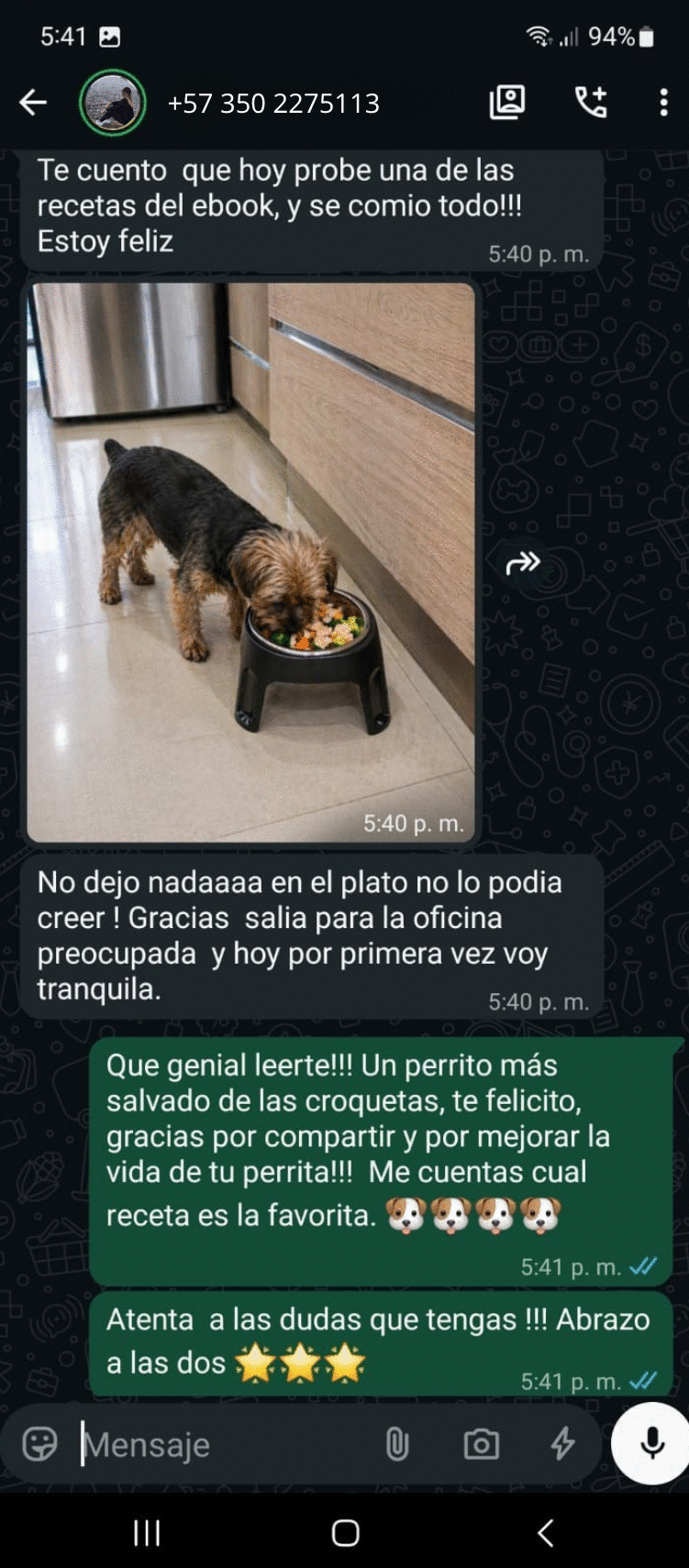The image size is (689, 1568).
Task: Start a call with the add-call icon
Action: point(590,103)
